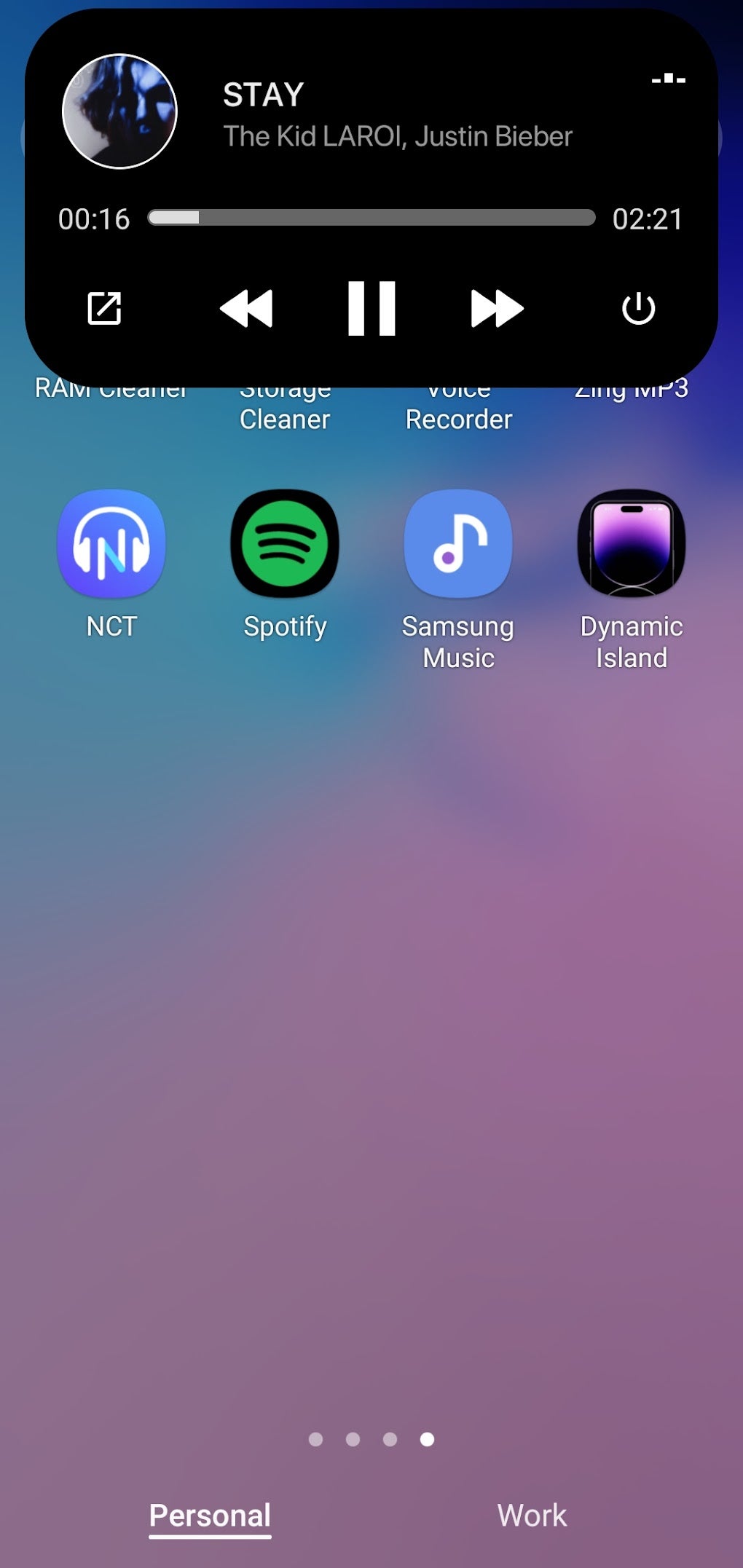
Task: Open the Spotify app
Action: pos(285,544)
